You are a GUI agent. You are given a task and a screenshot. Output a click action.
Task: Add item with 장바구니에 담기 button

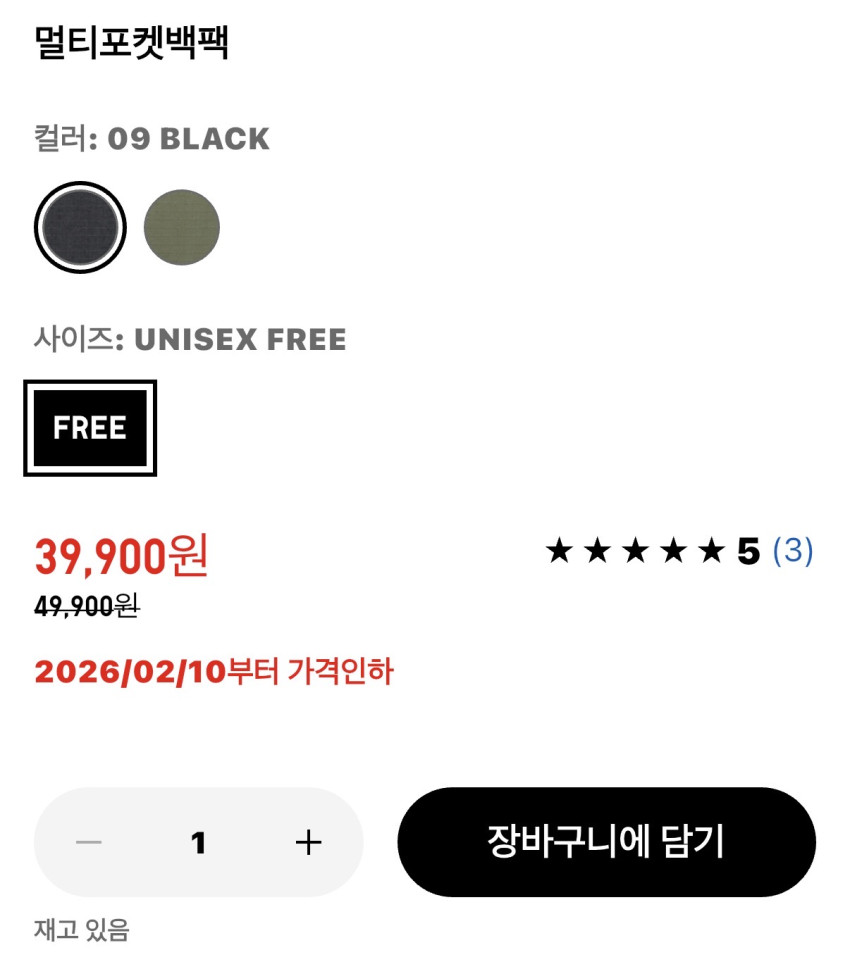[x=606, y=842]
